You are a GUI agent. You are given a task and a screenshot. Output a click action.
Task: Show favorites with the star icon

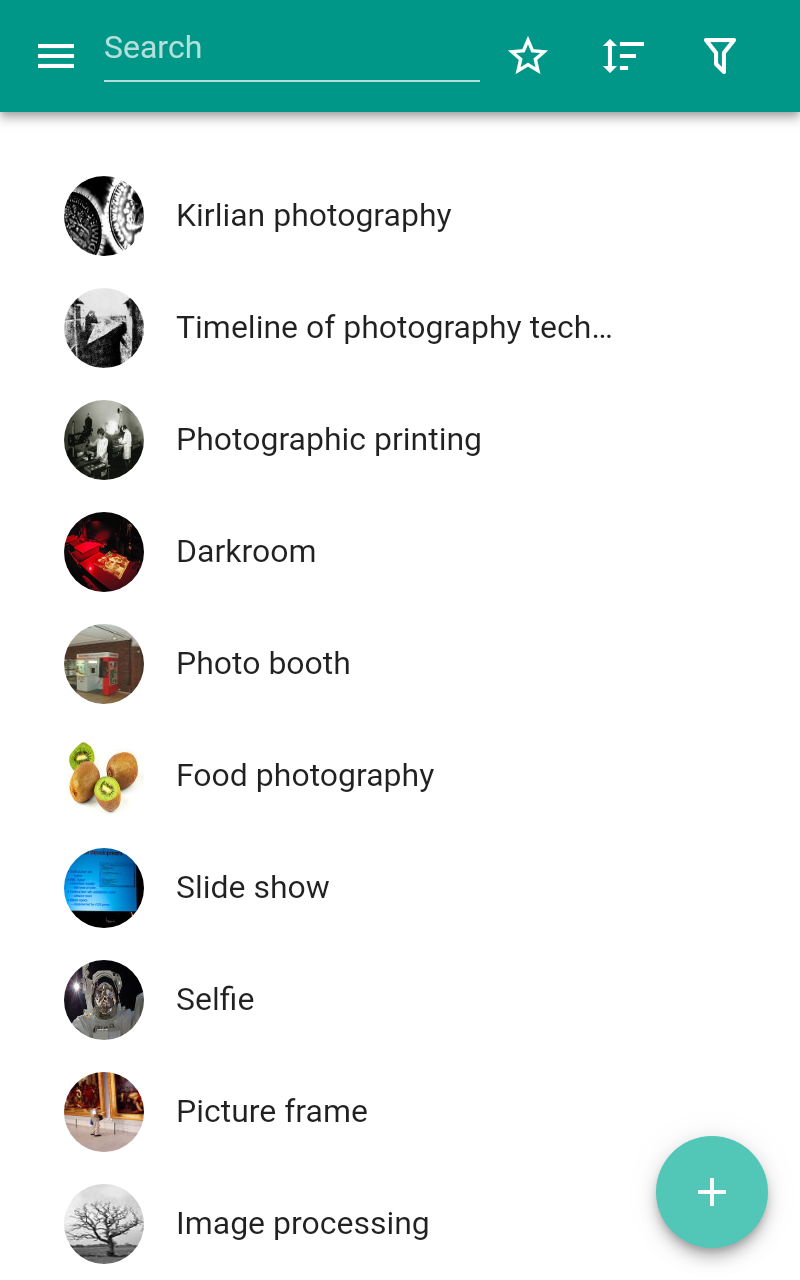point(528,56)
